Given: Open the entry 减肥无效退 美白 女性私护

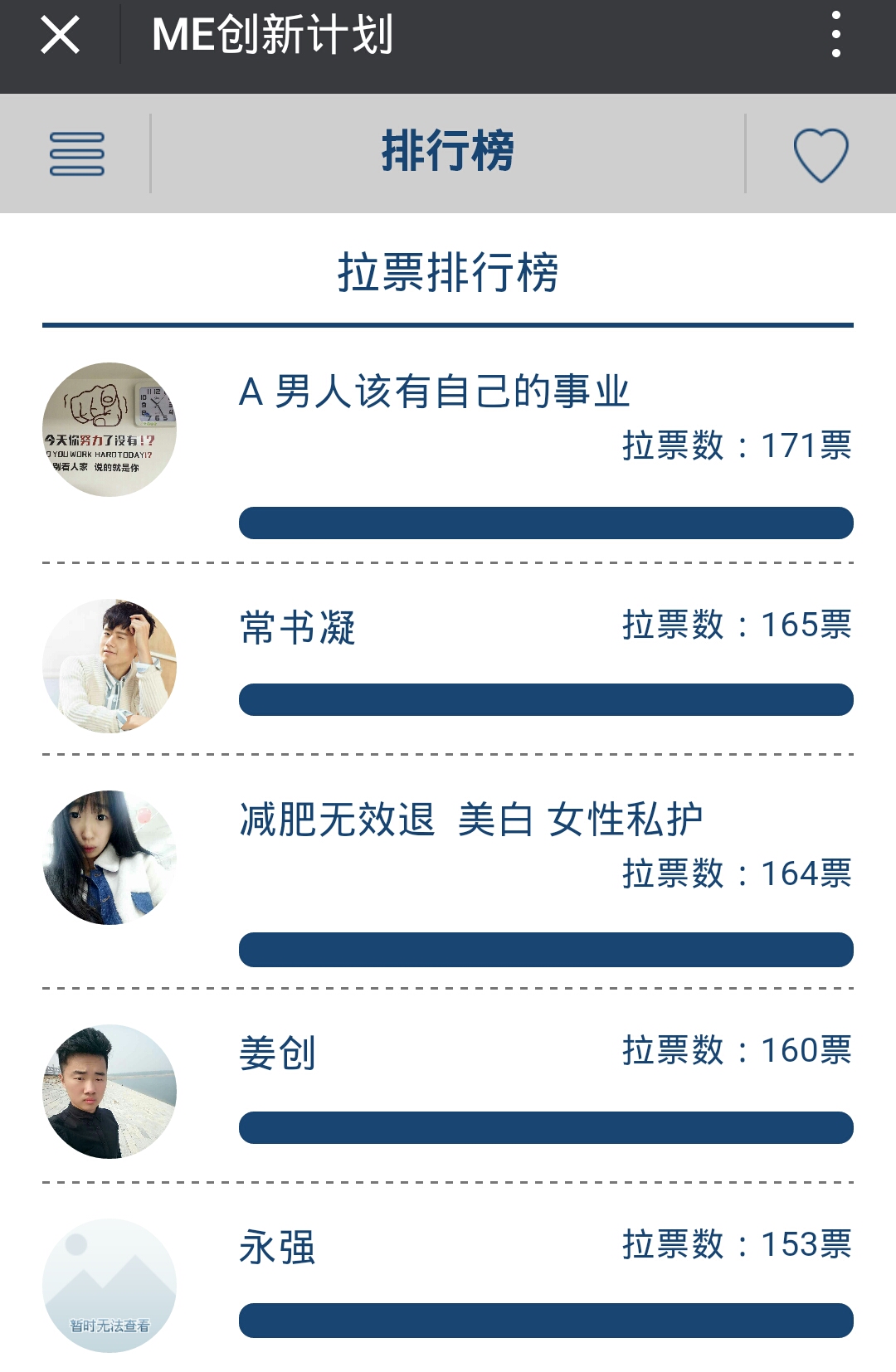Looking at the screenshot, I should (x=470, y=820).
